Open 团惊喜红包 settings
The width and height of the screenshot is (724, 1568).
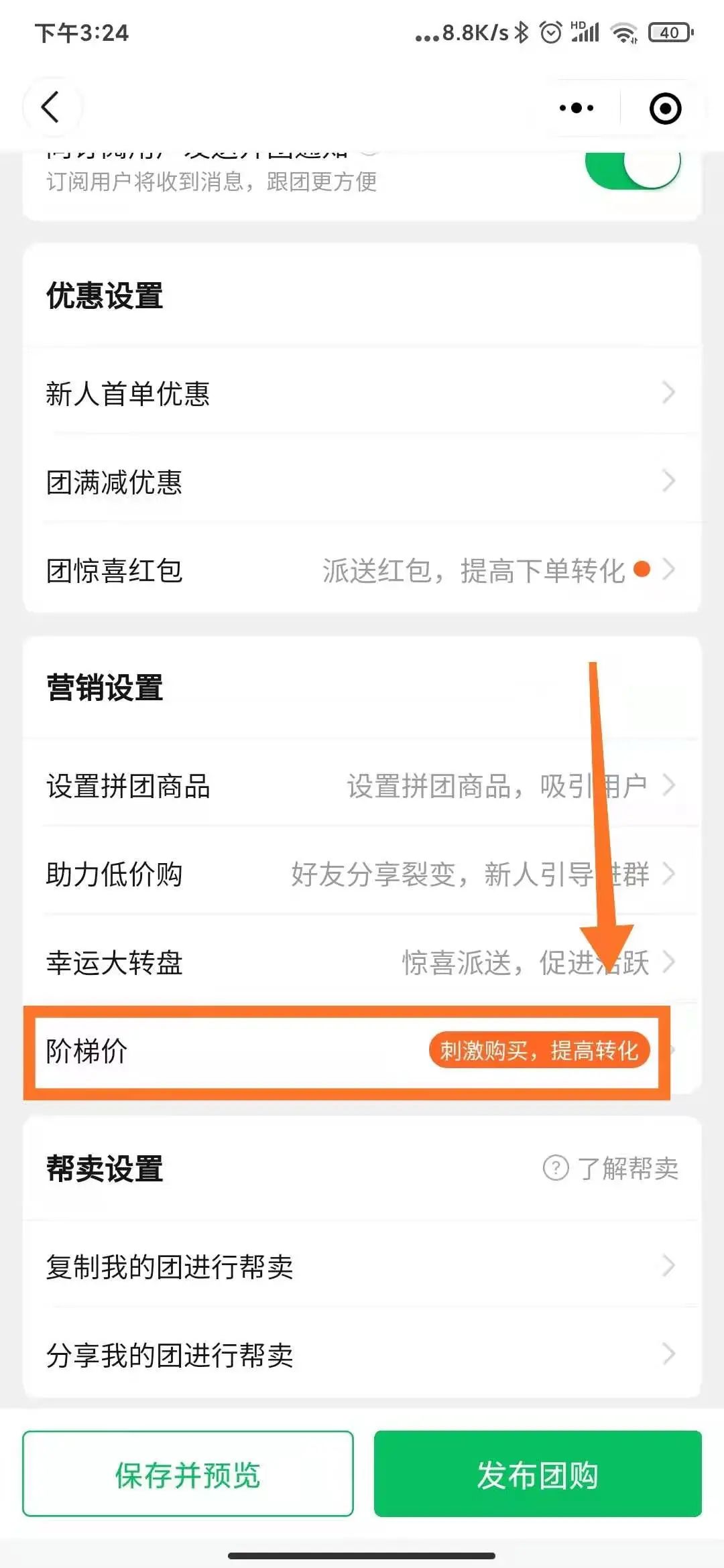362,570
